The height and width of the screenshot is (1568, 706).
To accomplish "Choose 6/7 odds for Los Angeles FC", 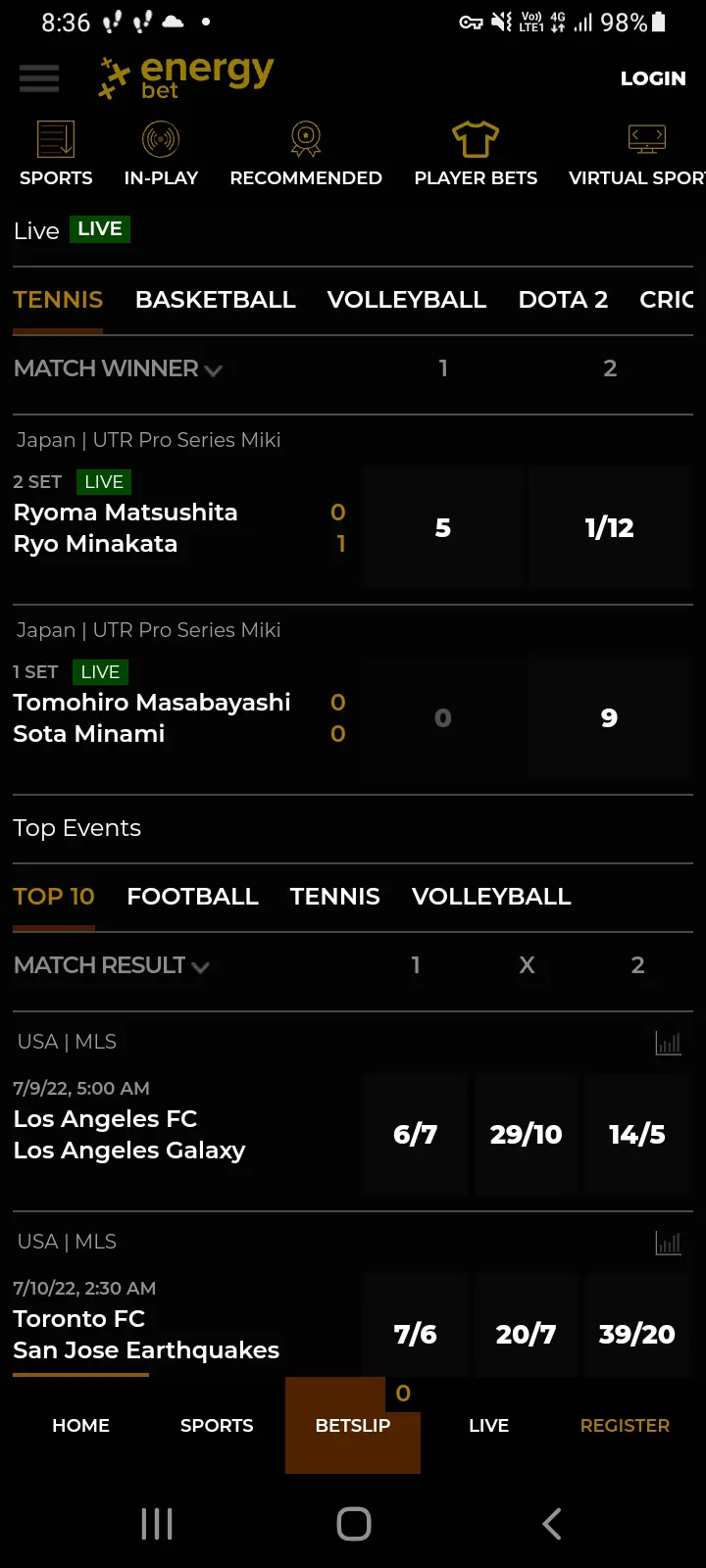I will pos(415,1134).
